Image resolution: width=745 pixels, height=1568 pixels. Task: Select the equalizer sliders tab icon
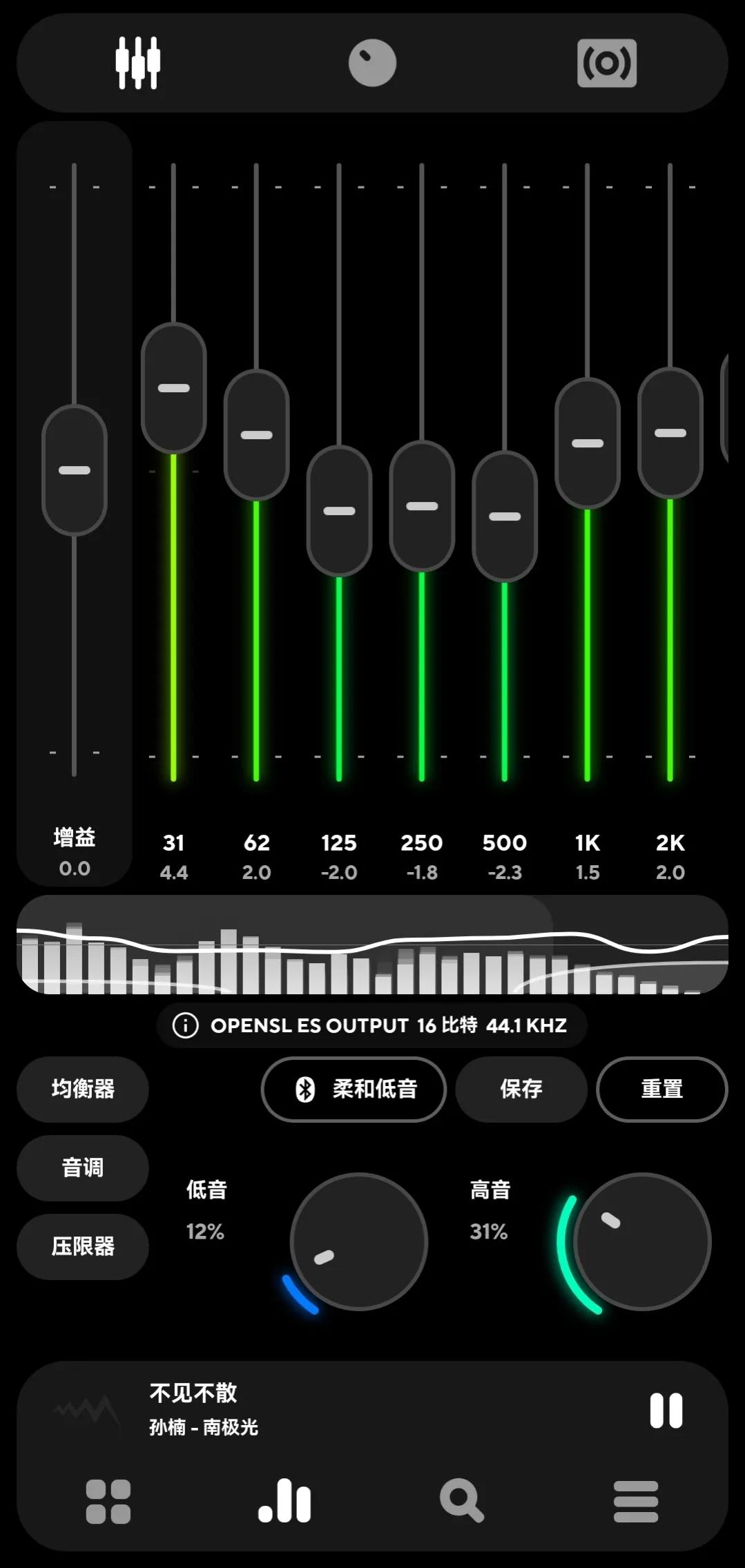pyautogui.click(x=137, y=63)
